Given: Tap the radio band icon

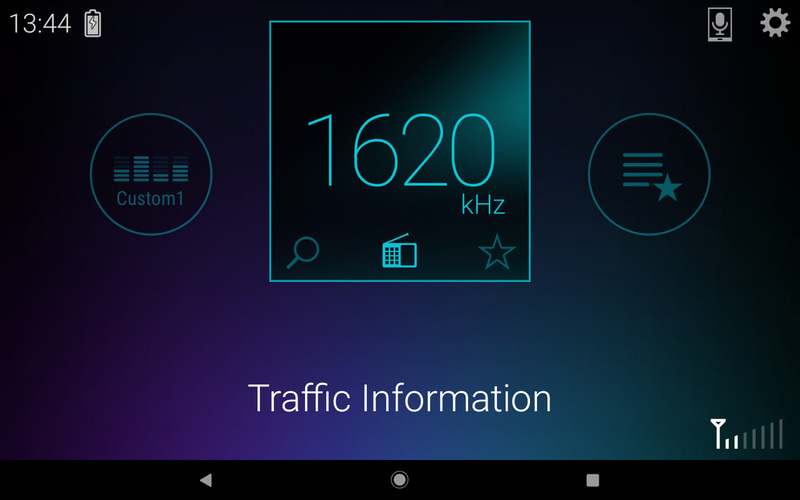Looking at the screenshot, I should point(399,251).
